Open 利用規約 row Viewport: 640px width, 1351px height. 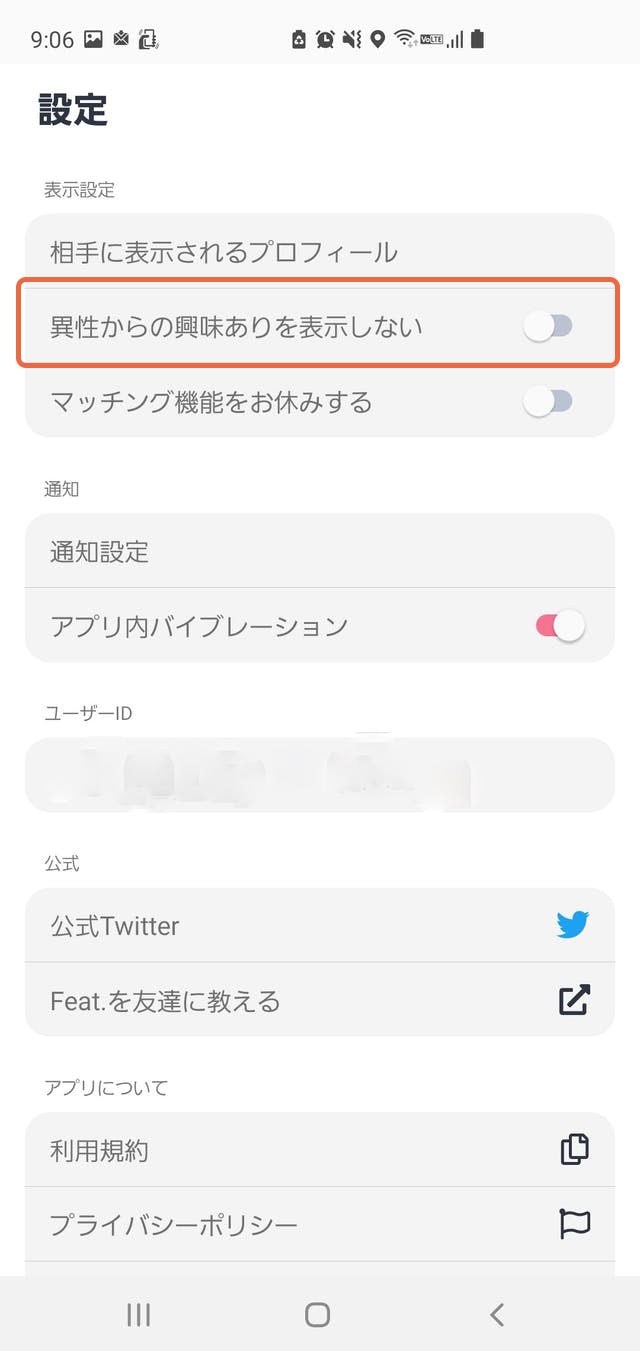tap(320, 1150)
